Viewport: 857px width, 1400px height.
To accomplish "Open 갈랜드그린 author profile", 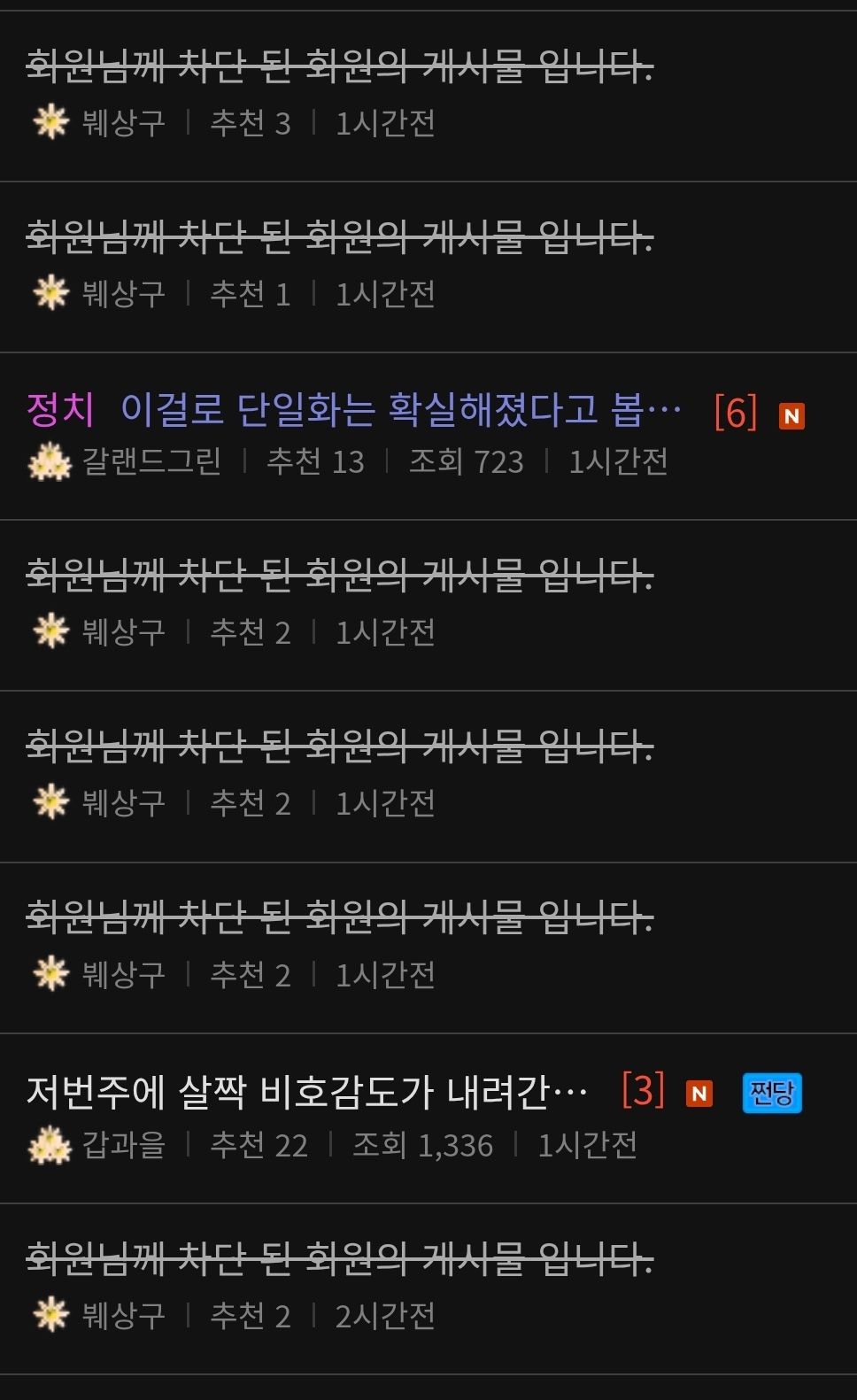I will 151,461.
